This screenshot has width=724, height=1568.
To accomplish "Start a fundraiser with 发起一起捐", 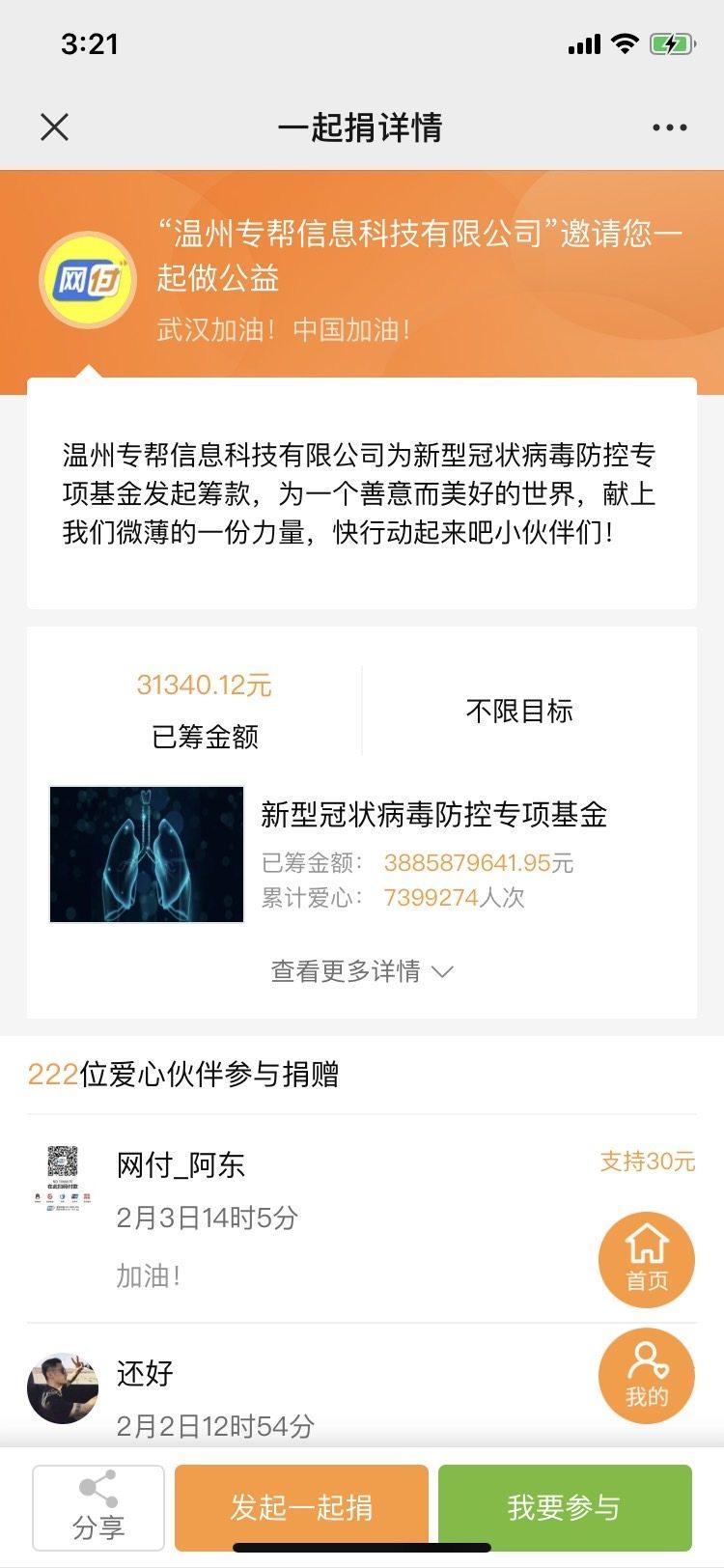I will tap(301, 1507).
